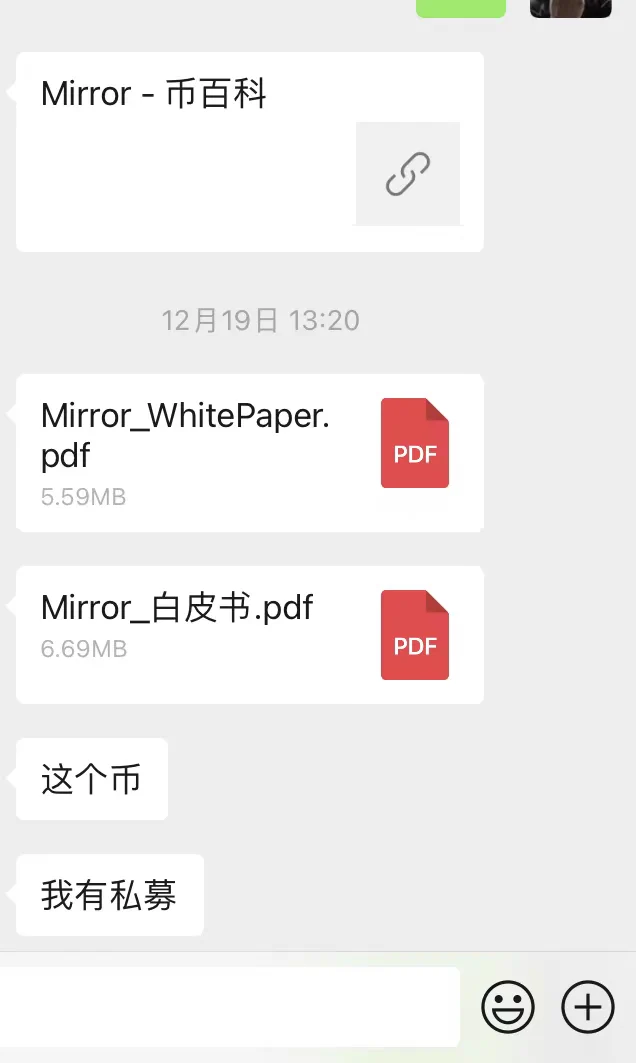This screenshot has height=1063, width=636.
Task: Tap the sender's avatar at top
Action: [x=571, y=8]
